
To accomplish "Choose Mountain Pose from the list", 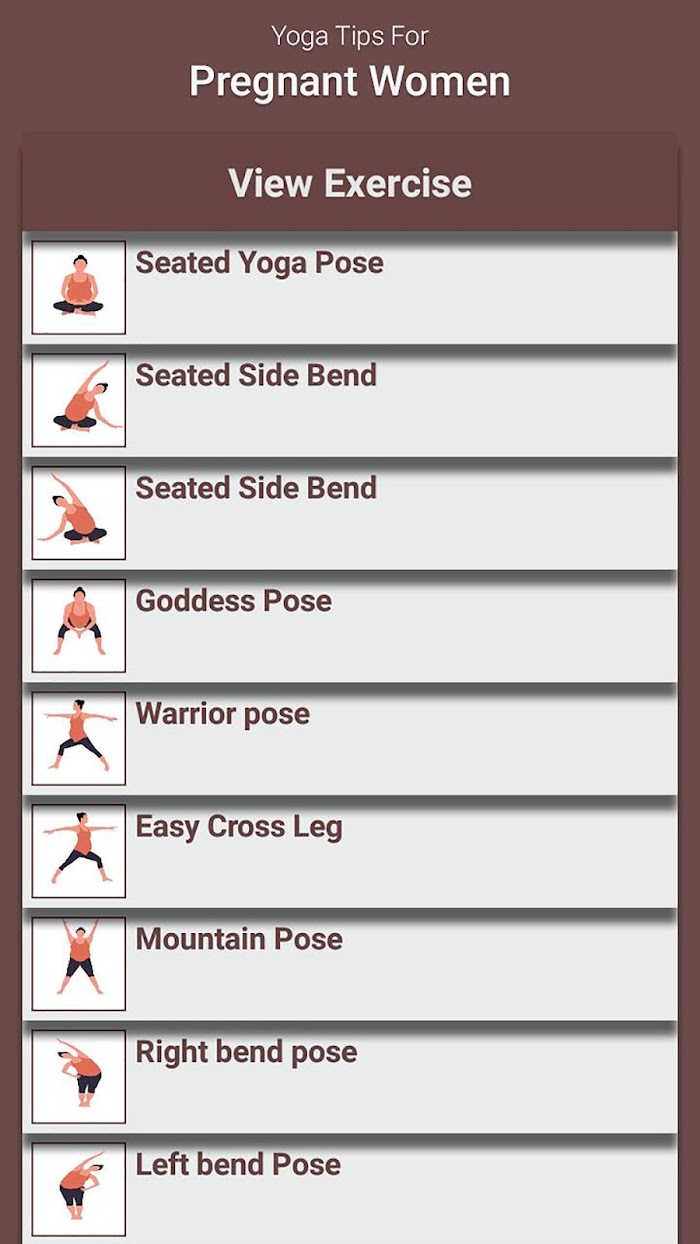I will (350, 965).
